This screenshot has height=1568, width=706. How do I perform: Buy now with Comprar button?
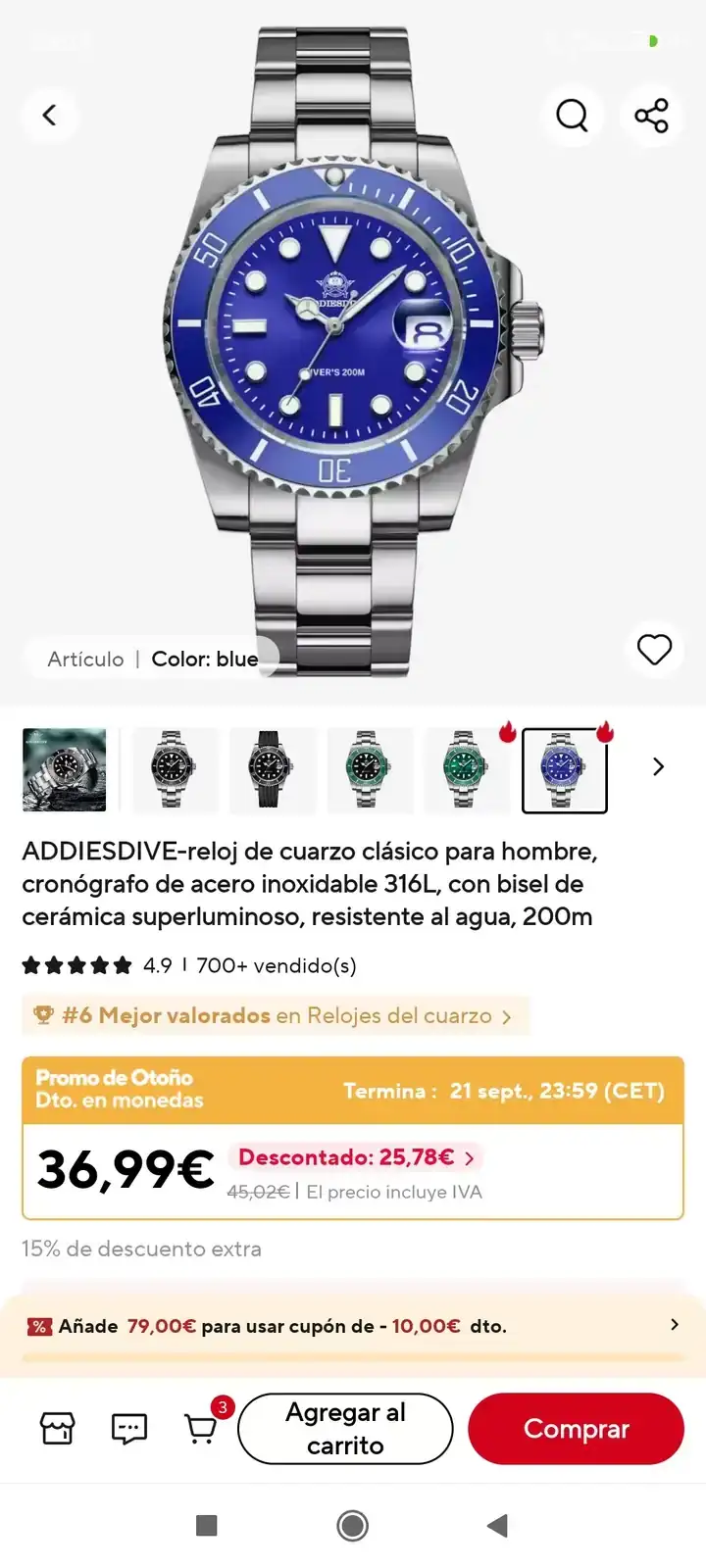[576, 1429]
